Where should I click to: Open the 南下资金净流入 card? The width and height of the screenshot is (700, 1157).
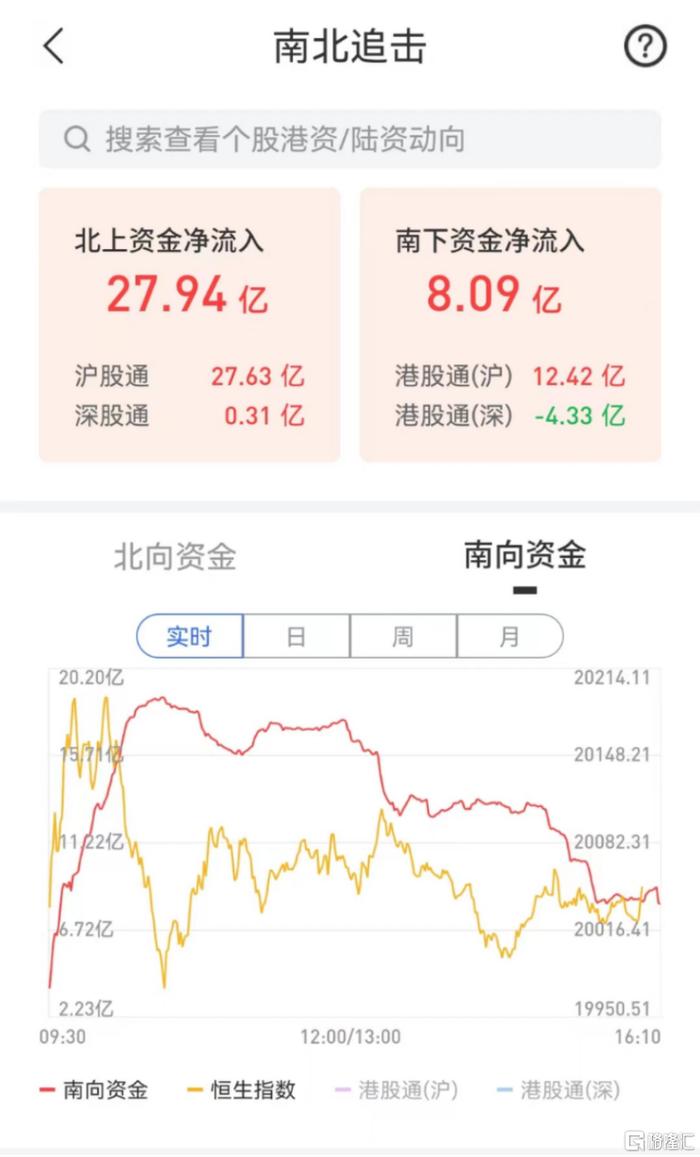(510, 325)
